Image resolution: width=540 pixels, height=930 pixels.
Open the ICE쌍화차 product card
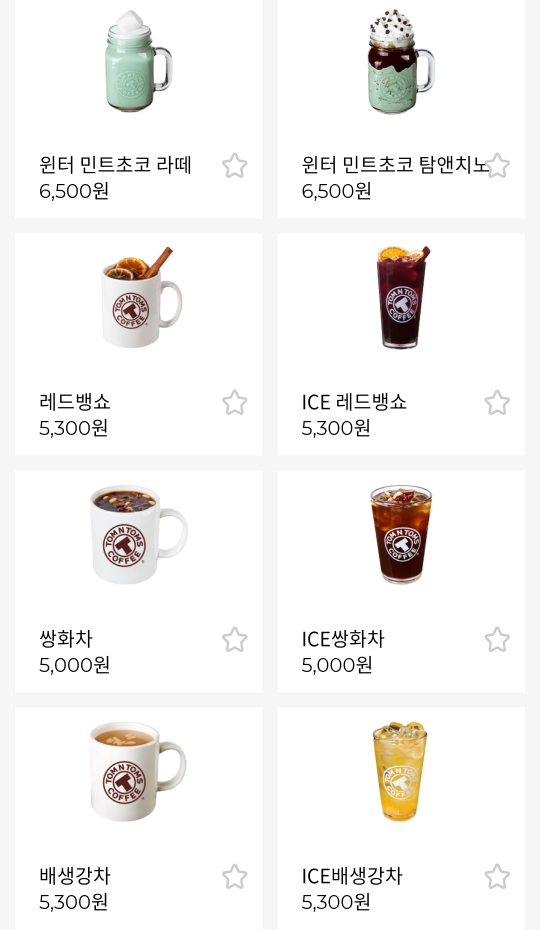coord(401,581)
